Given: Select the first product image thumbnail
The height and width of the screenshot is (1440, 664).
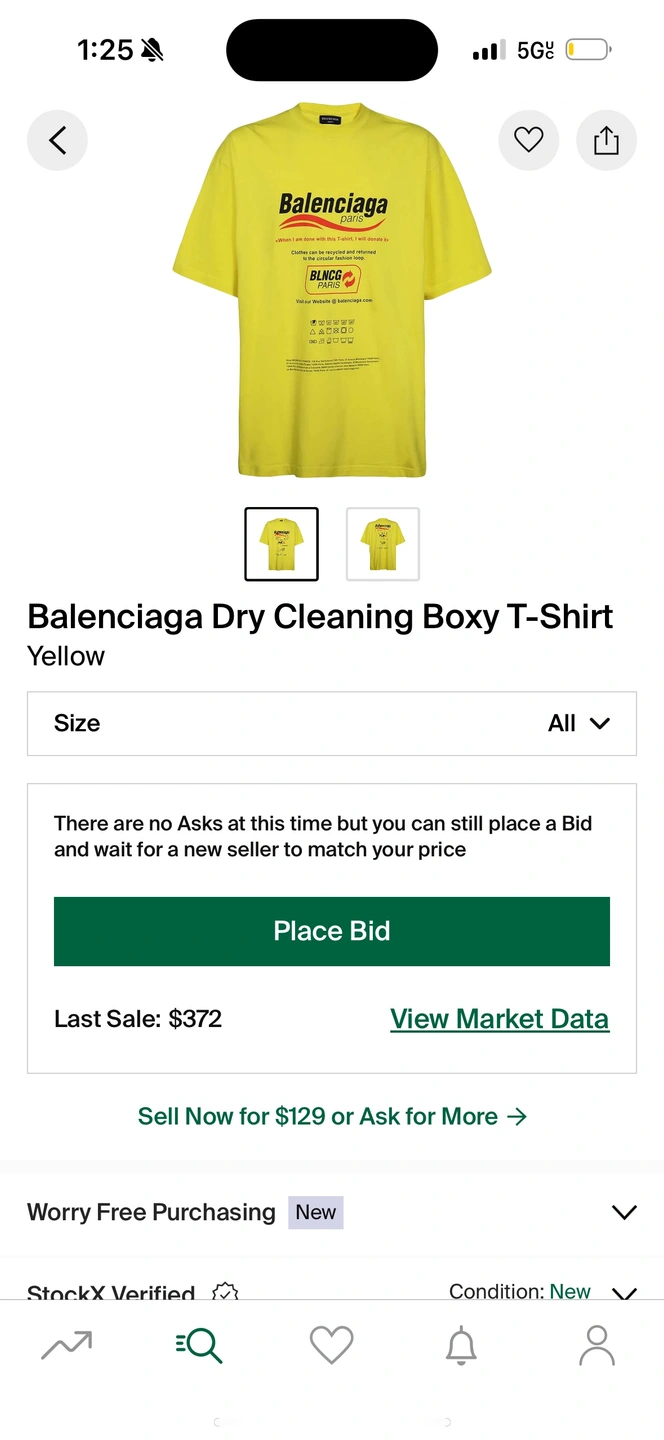Looking at the screenshot, I should click(282, 544).
